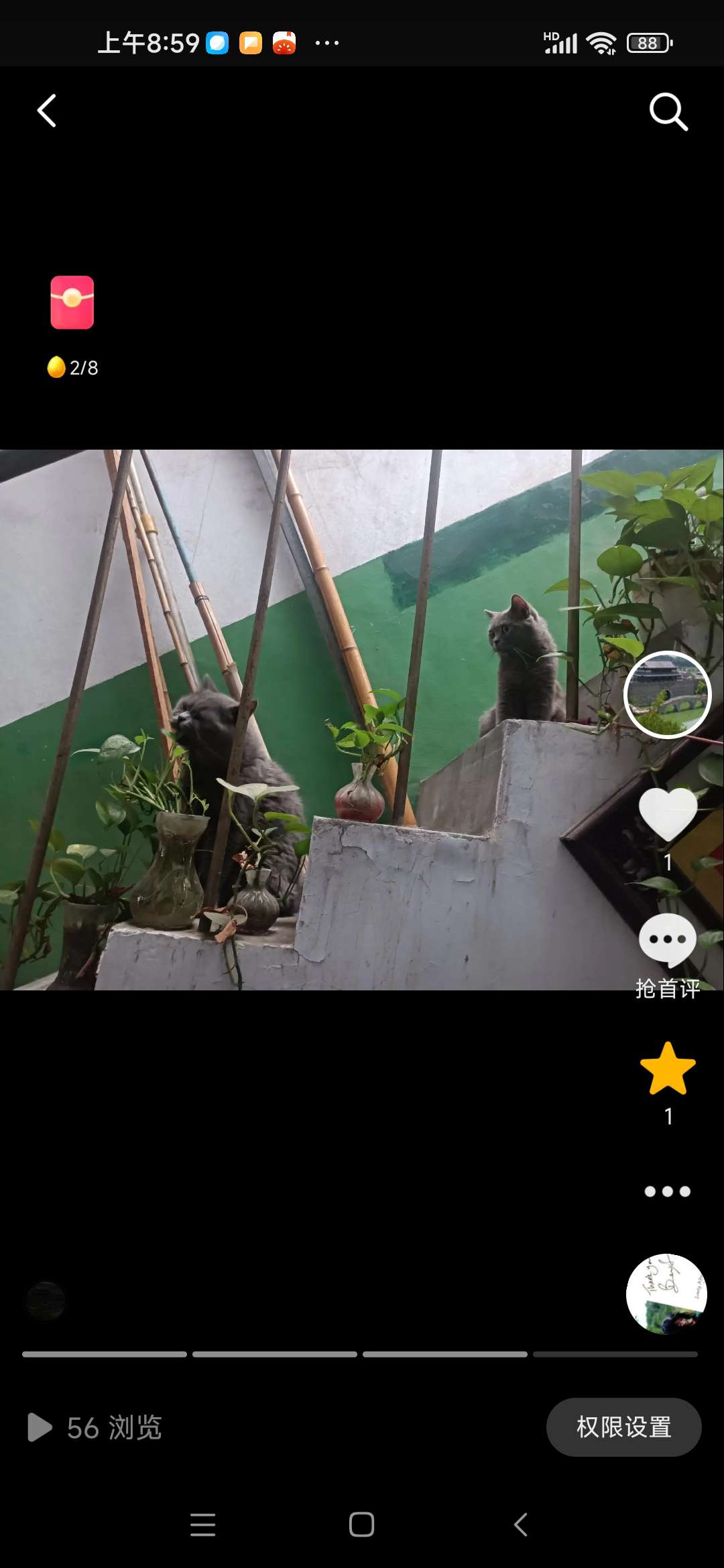Open search with the magnifier icon
Screen dimensions: 724x1568
[x=668, y=111]
